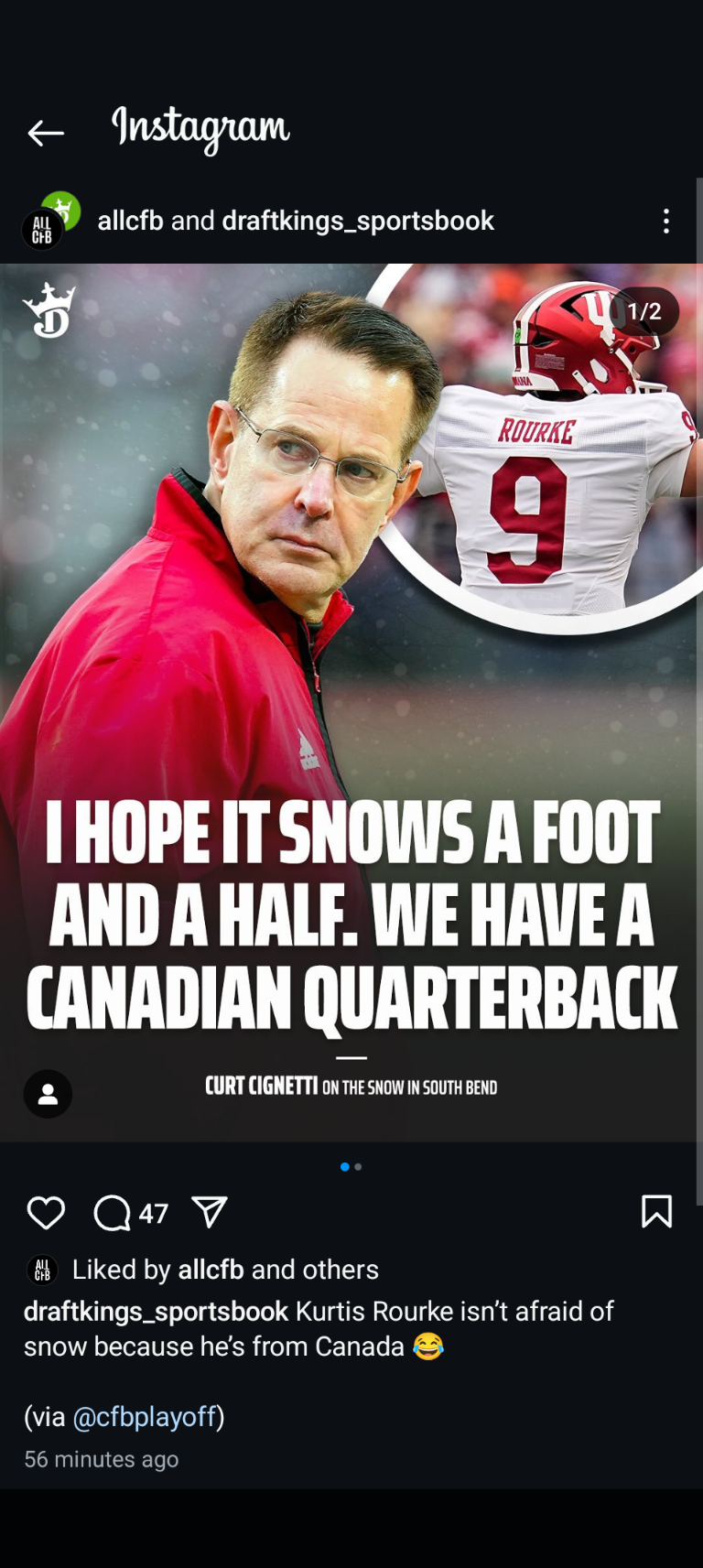The height and width of the screenshot is (1568, 703).
Task: Open draftkings_sportsbook username in caption
Action: [156, 1311]
